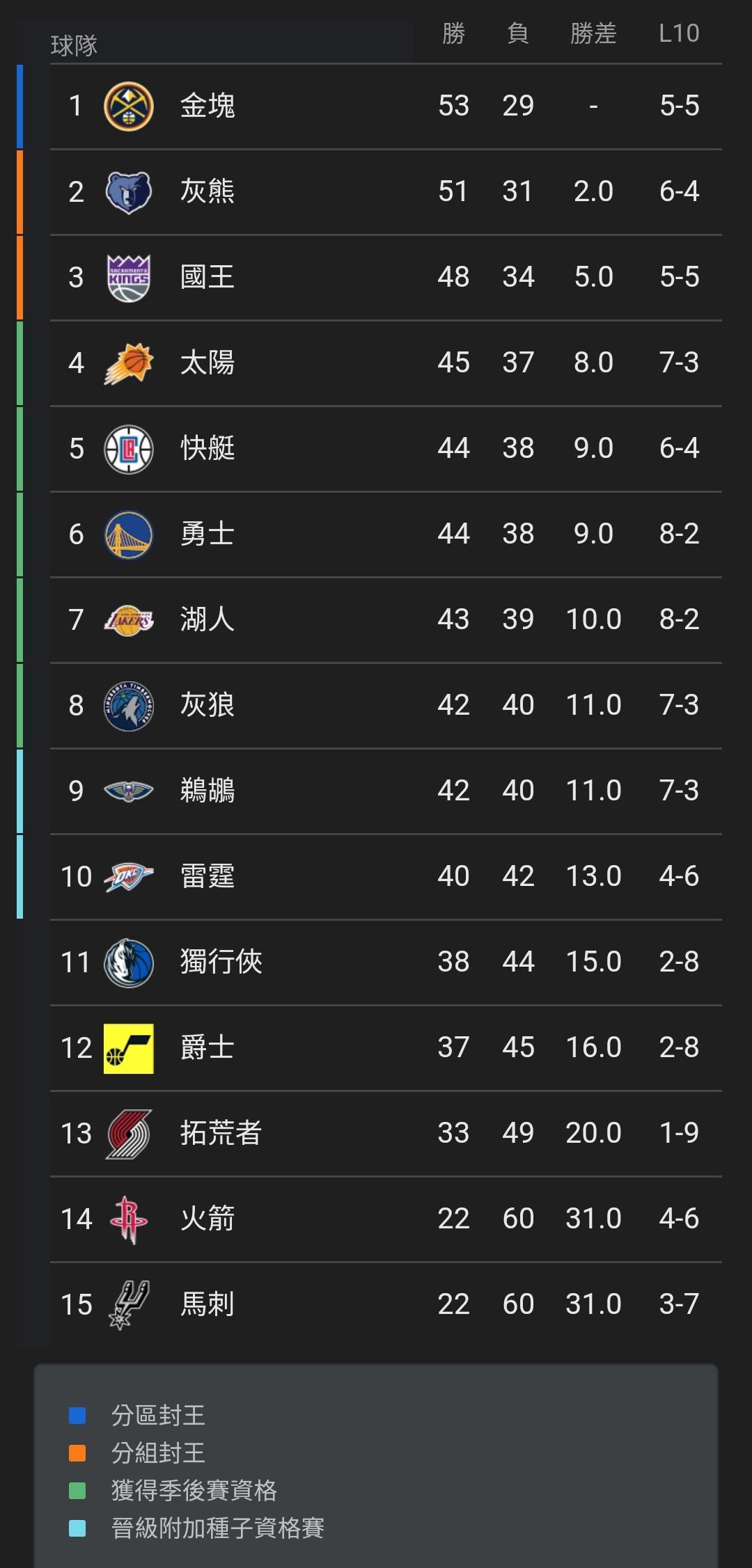View the 太陽 team details
The width and height of the screenshot is (752, 1568).
[207, 363]
